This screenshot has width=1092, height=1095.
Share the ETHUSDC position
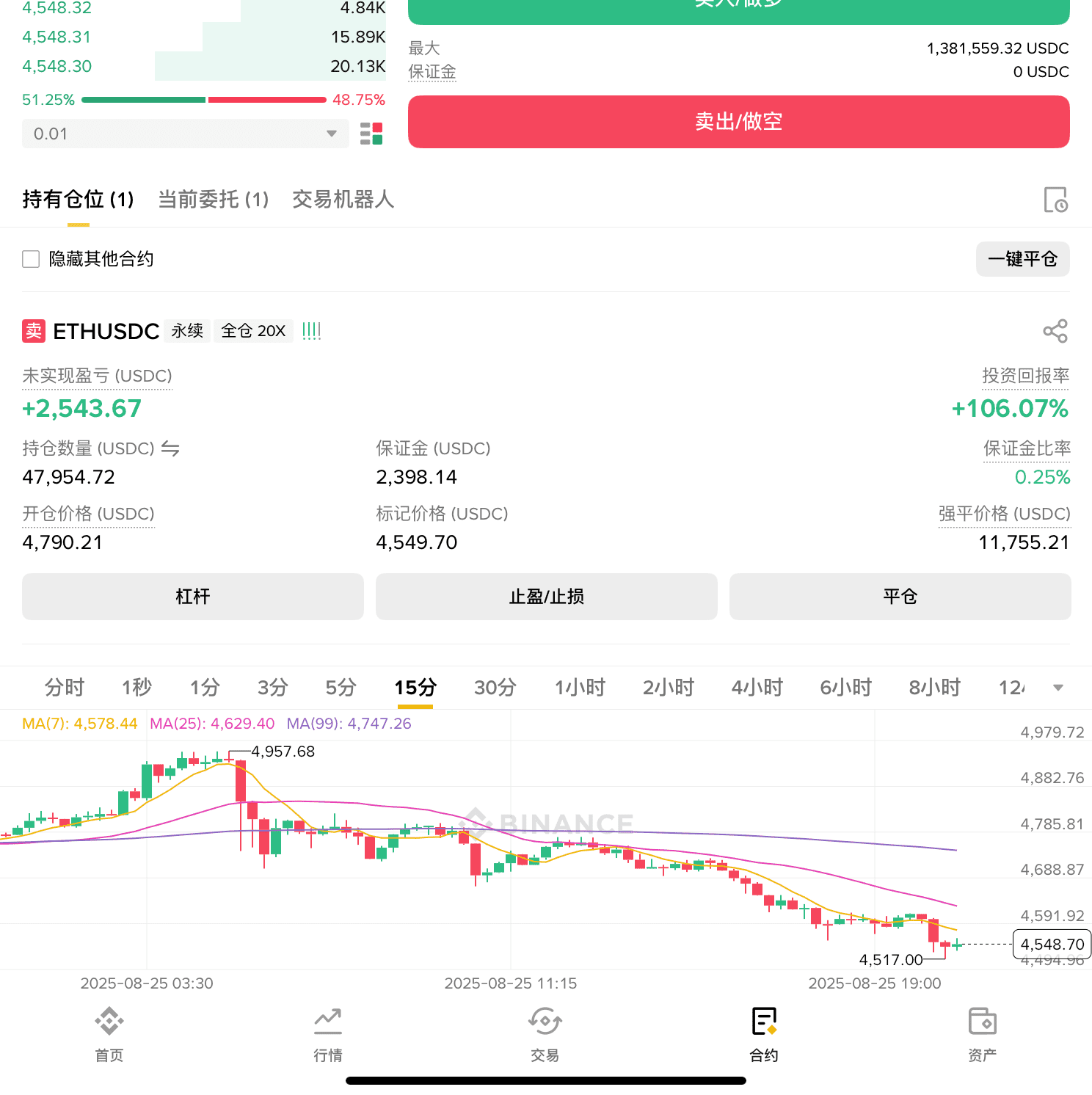[x=1055, y=331]
